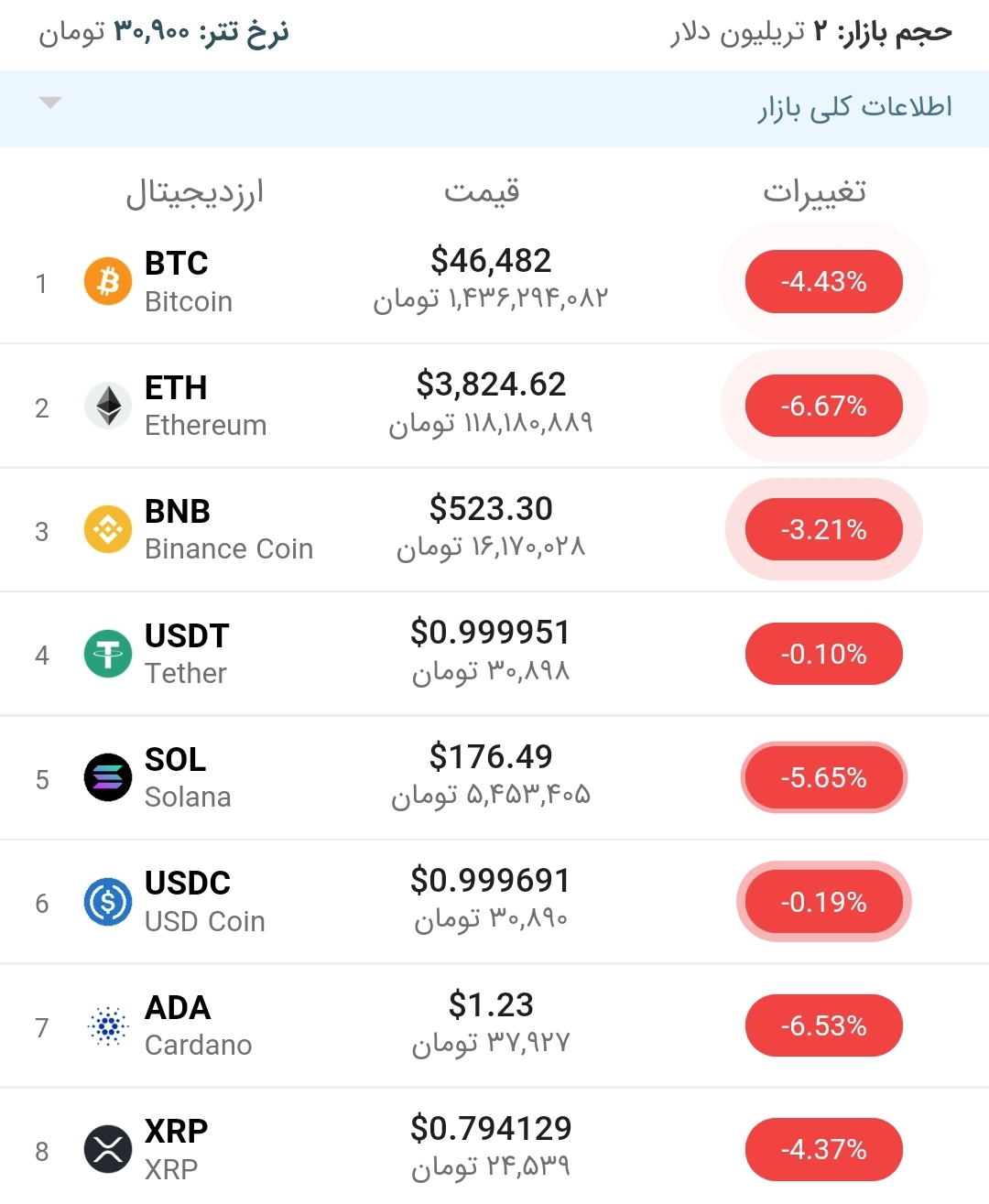Click the Bitcoin logo icon
989x1204 pixels.
tap(107, 281)
